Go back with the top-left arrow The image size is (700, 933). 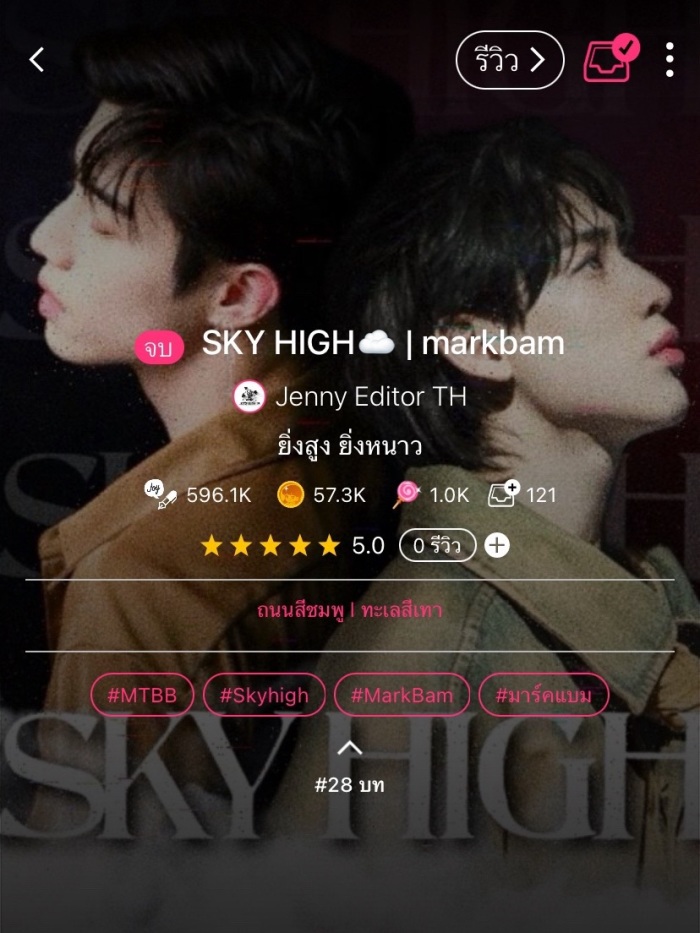pos(37,60)
